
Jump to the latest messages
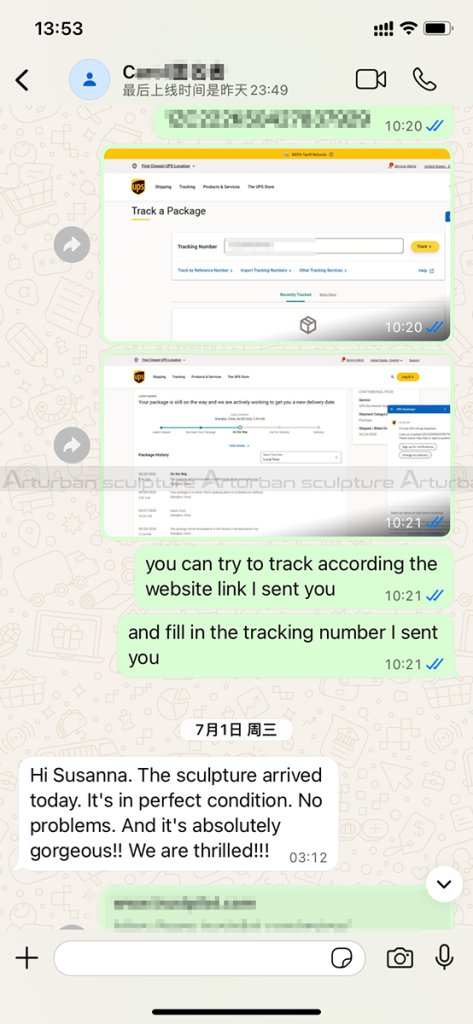[444, 884]
